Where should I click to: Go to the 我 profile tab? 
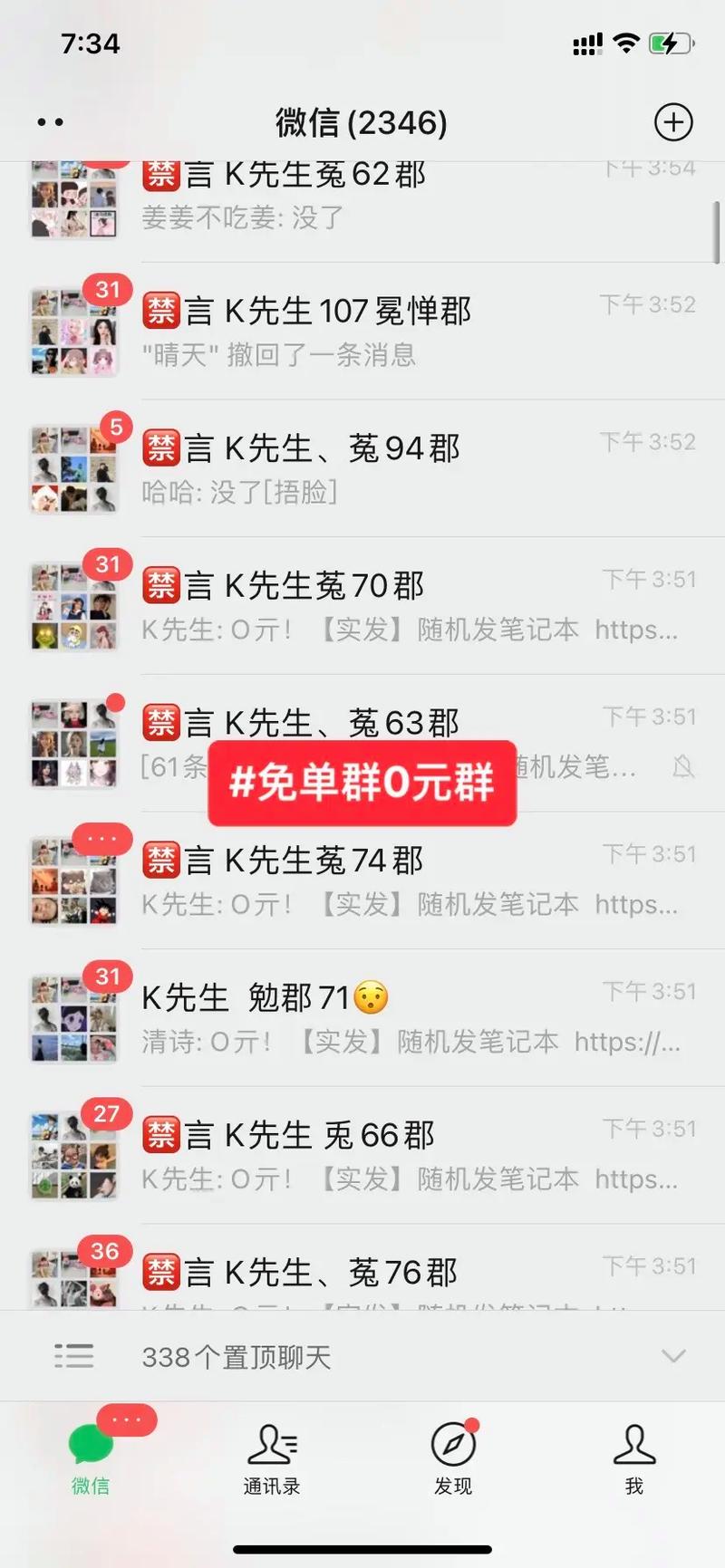(x=634, y=1458)
